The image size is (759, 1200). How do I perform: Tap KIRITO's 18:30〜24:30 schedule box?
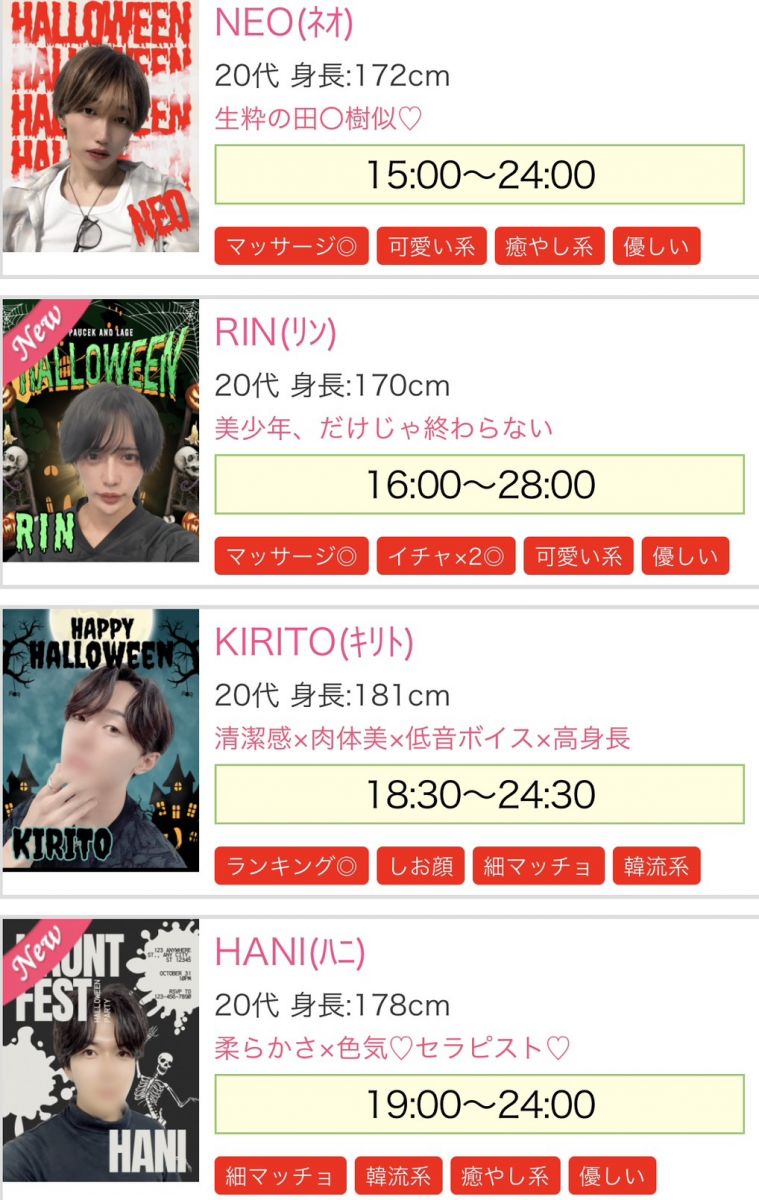point(480,795)
